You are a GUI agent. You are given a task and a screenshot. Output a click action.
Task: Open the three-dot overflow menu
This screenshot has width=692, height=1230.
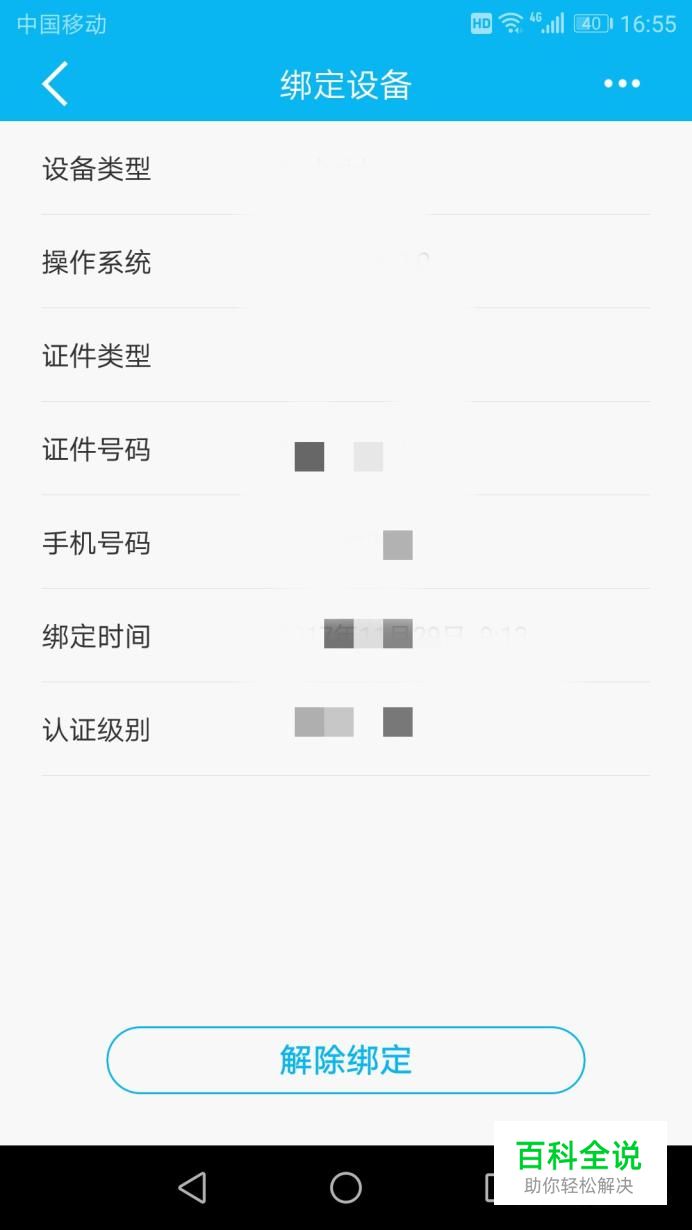(x=621, y=84)
